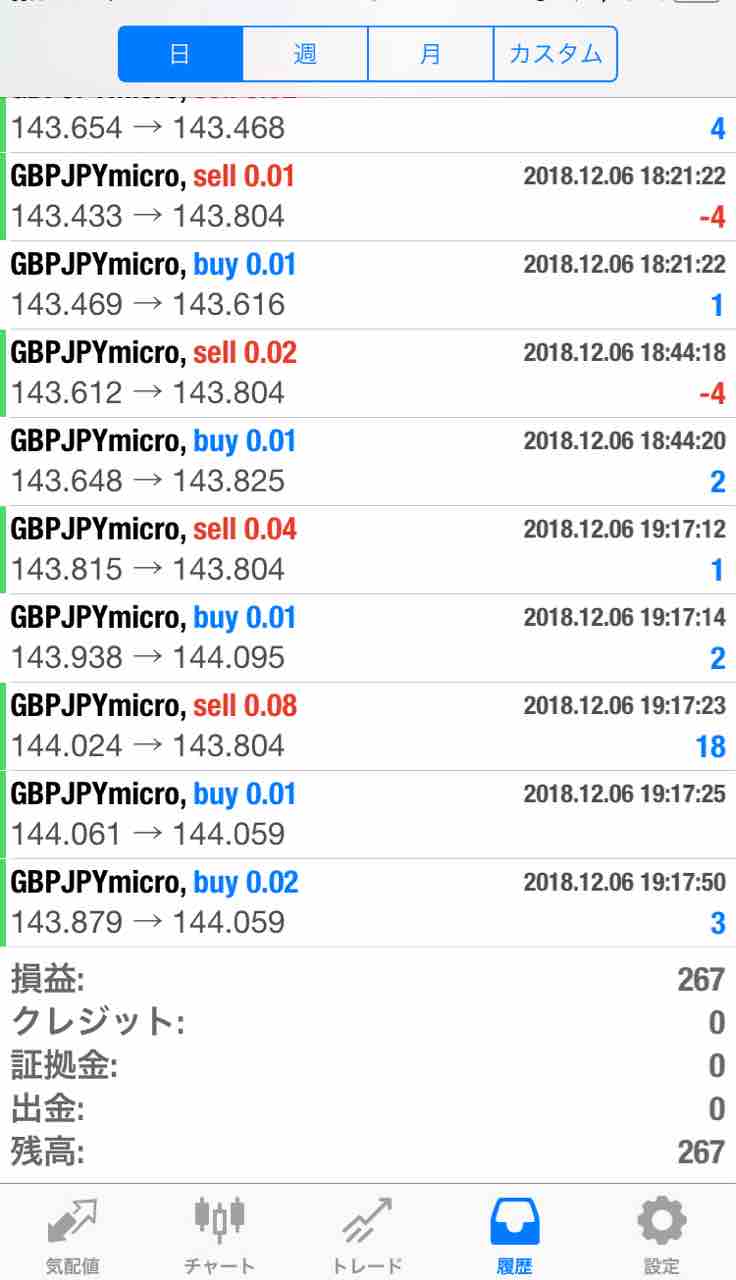Viewport: 736px width, 1280px height.
Task: Go to the トレード trade tab
Action: [367, 1233]
